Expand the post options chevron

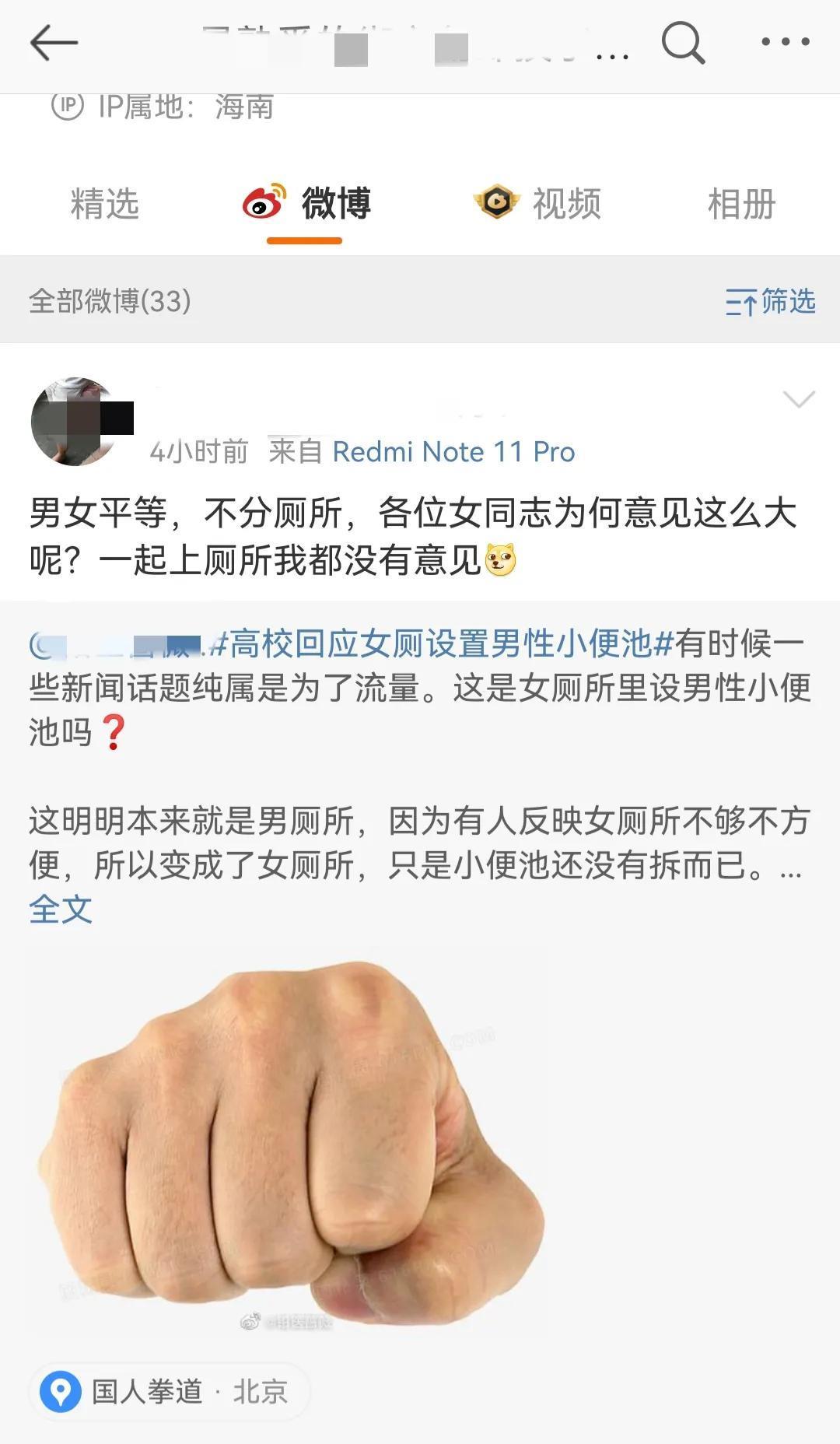click(x=798, y=400)
